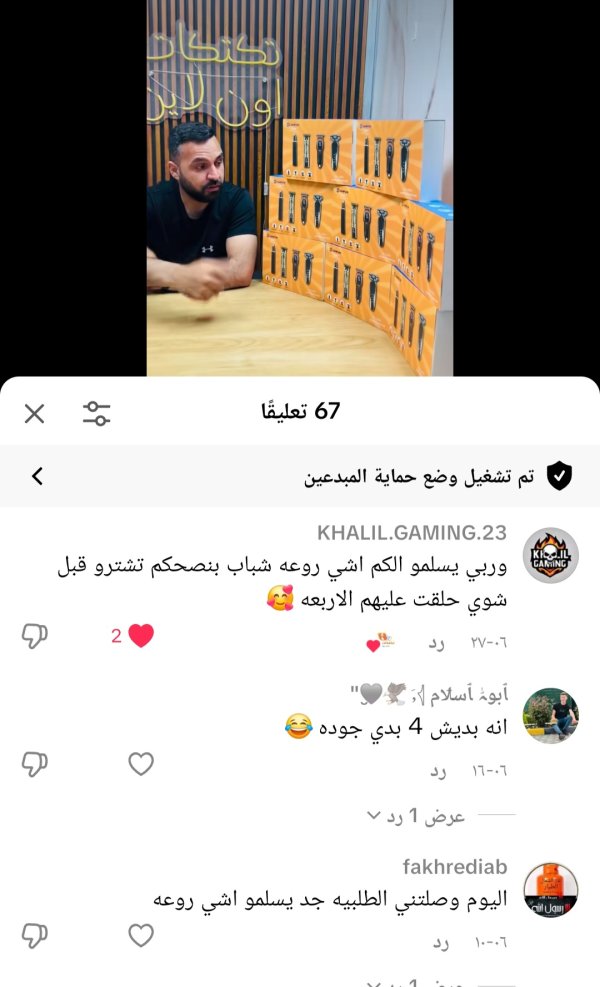Dislike KHALIL.GAMING.23's comment
600x987 pixels.
35,636
